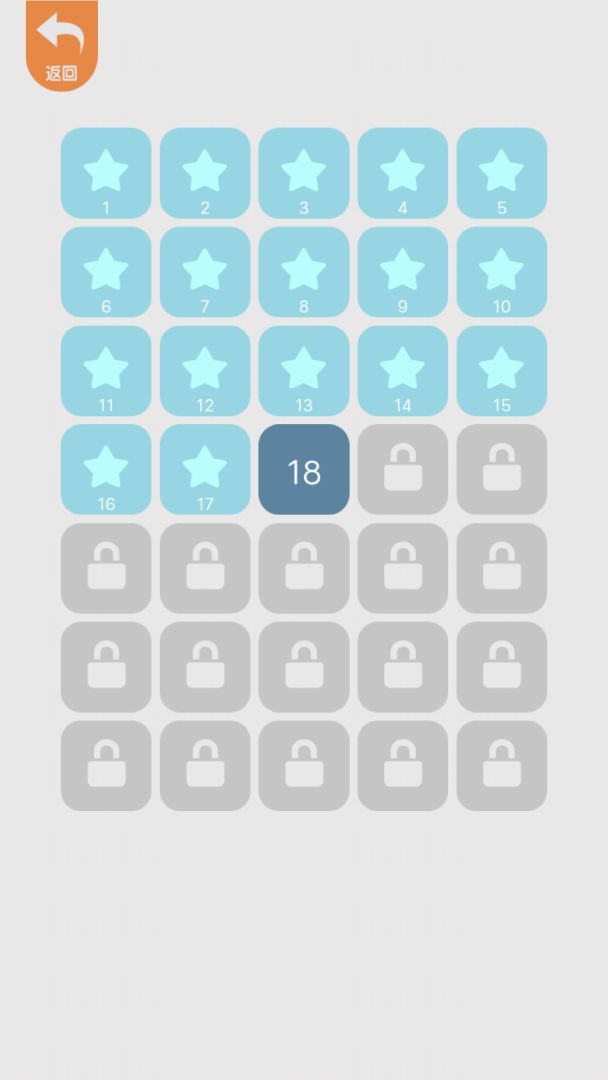Start level 5 again
Image resolution: width=608 pixels, height=1080 pixels.
502,173
